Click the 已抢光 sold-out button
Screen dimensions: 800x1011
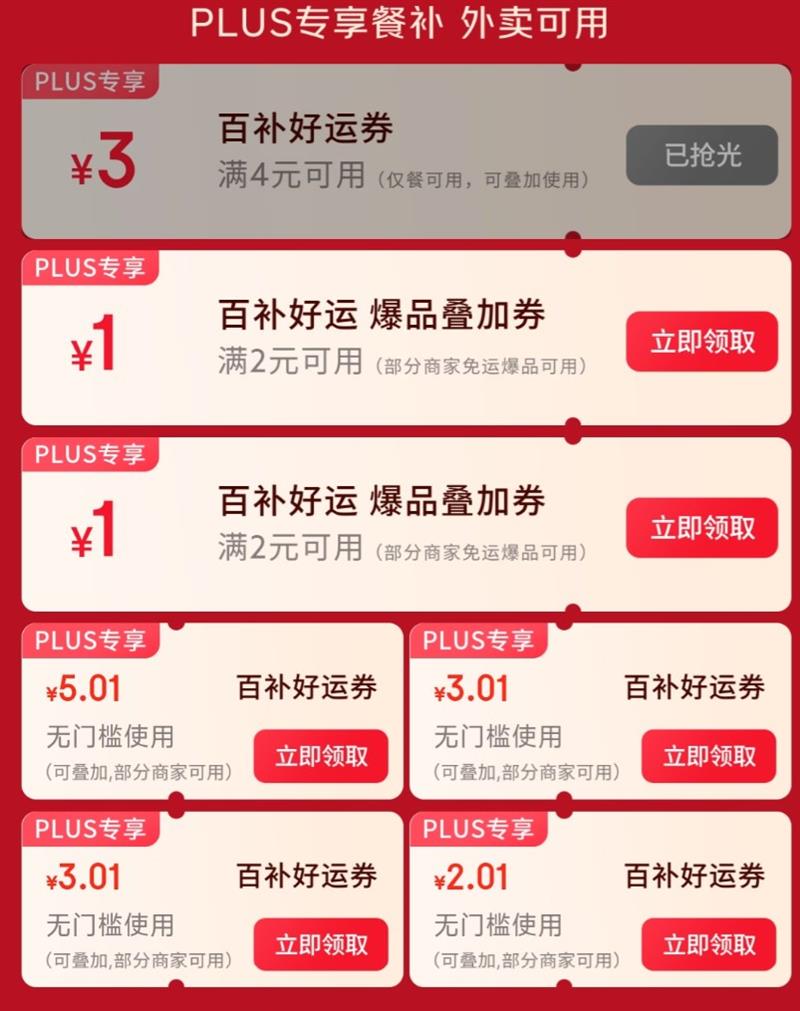(701, 155)
